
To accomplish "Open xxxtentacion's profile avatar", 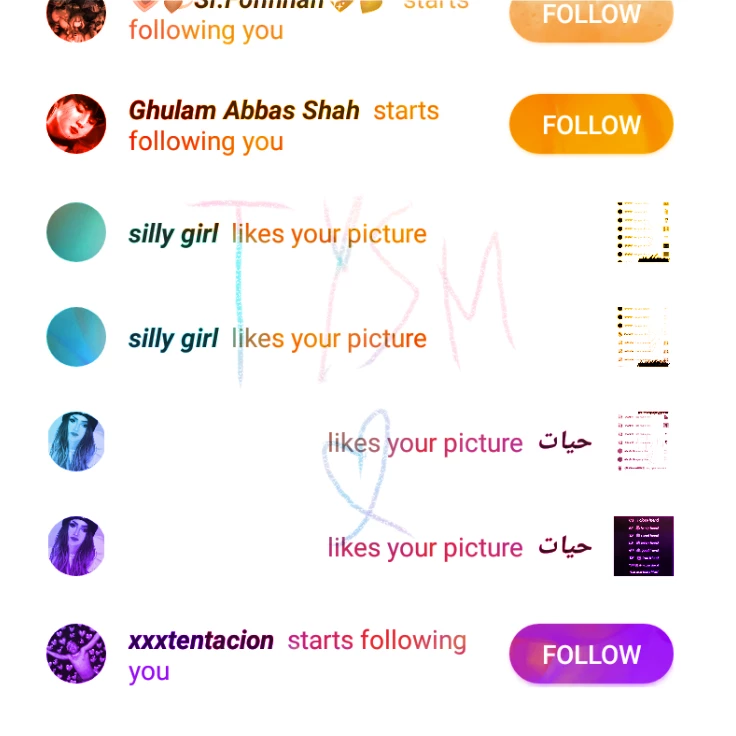I will pos(76,653).
